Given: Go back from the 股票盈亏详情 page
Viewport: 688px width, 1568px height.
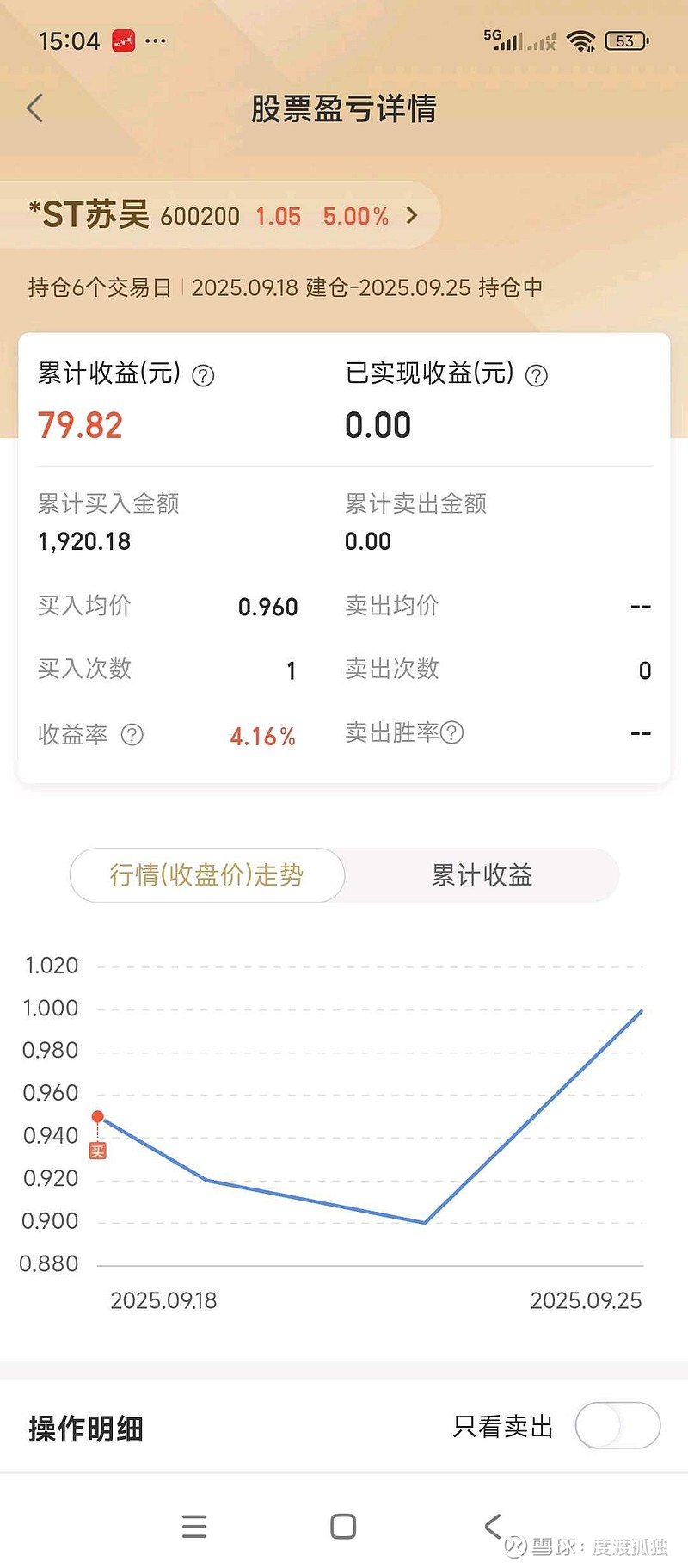Looking at the screenshot, I should point(34,108).
